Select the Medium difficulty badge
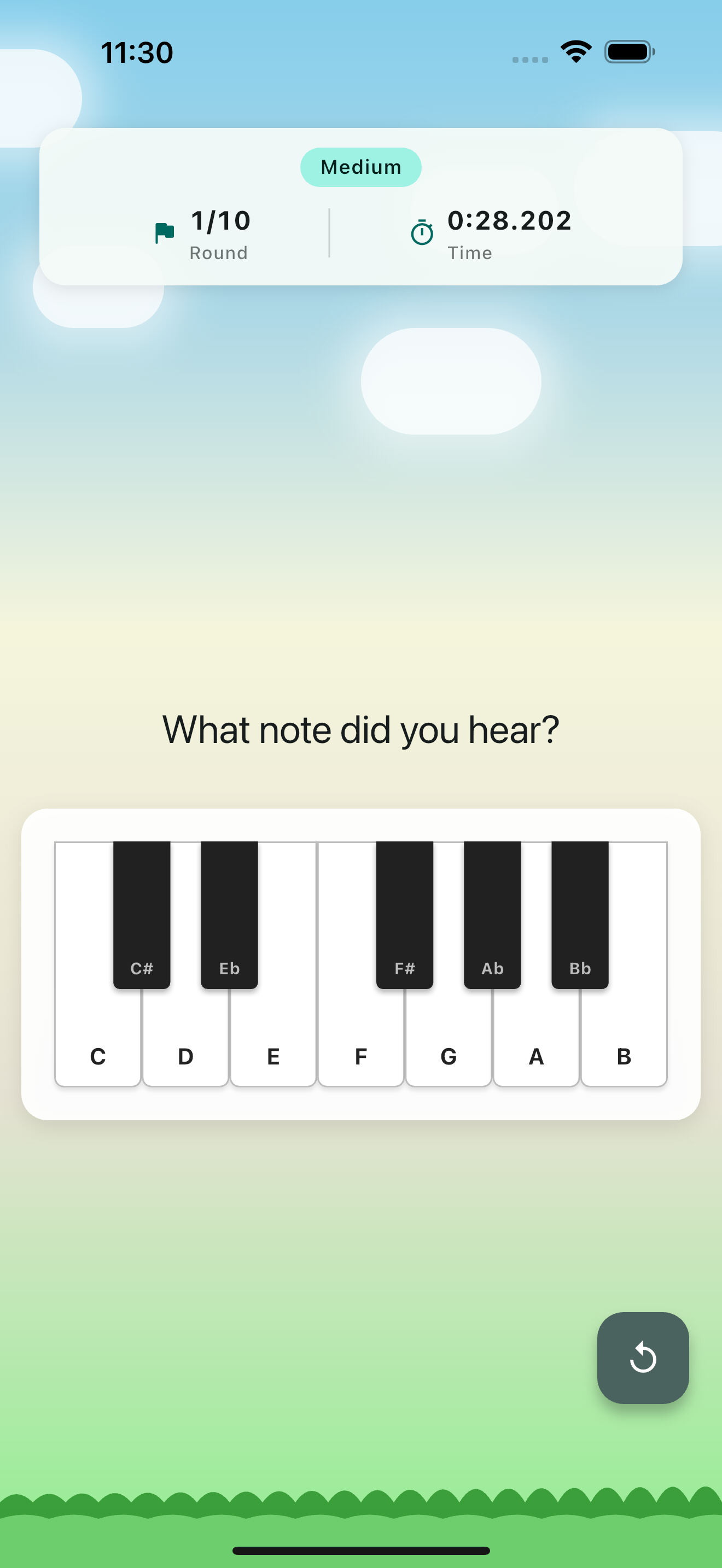Viewport: 722px width, 1568px height. pyautogui.click(x=360, y=167)
